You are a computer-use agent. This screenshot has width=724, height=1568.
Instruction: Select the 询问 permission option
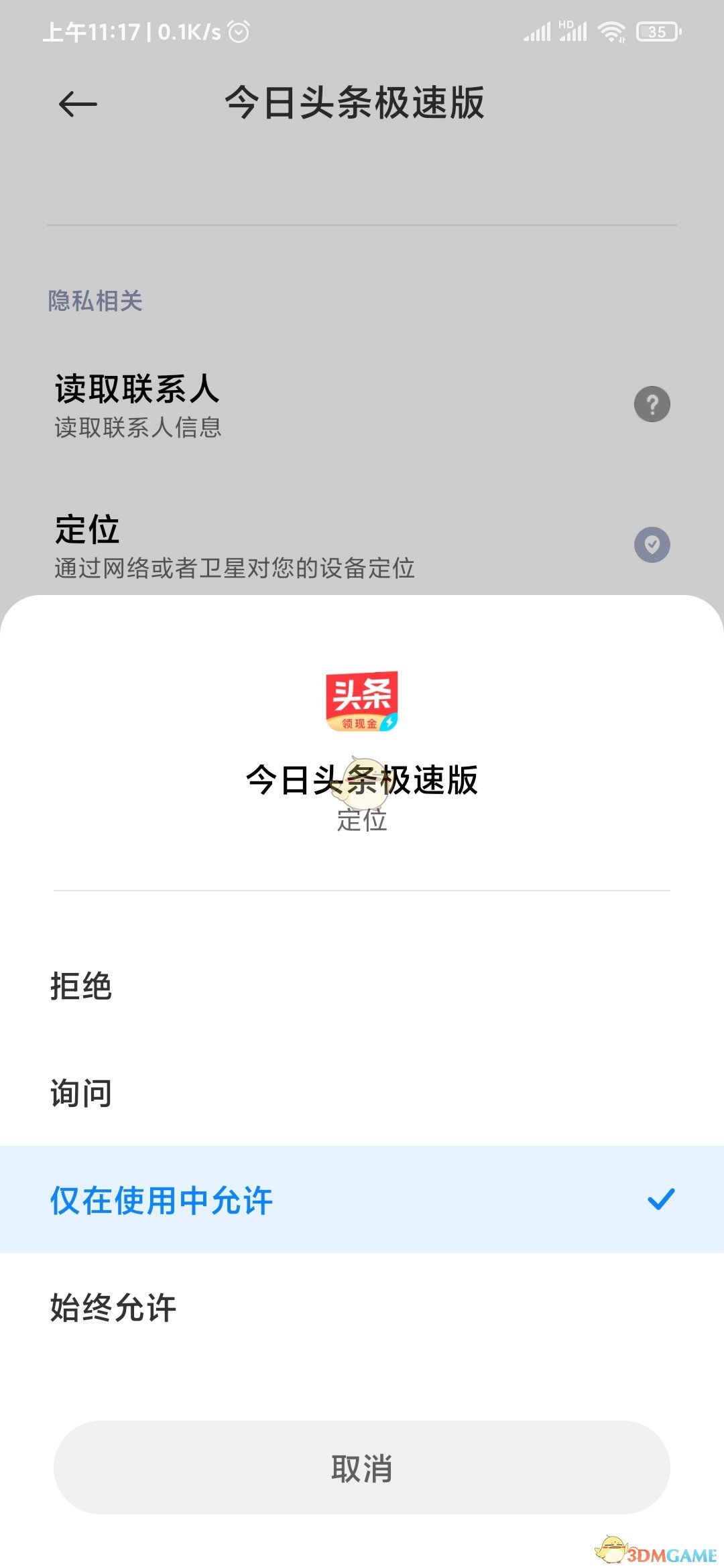tap(82, 1094)
